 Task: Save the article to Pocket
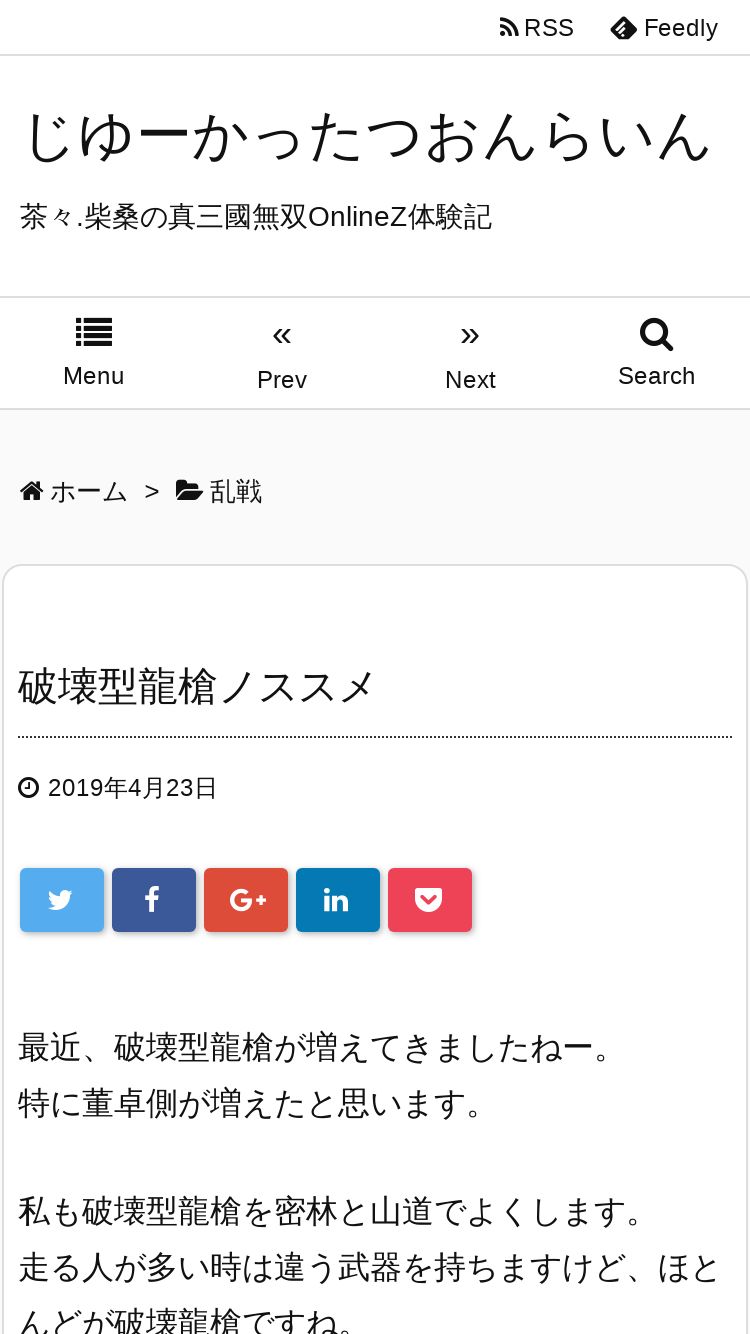pos(430,900)
